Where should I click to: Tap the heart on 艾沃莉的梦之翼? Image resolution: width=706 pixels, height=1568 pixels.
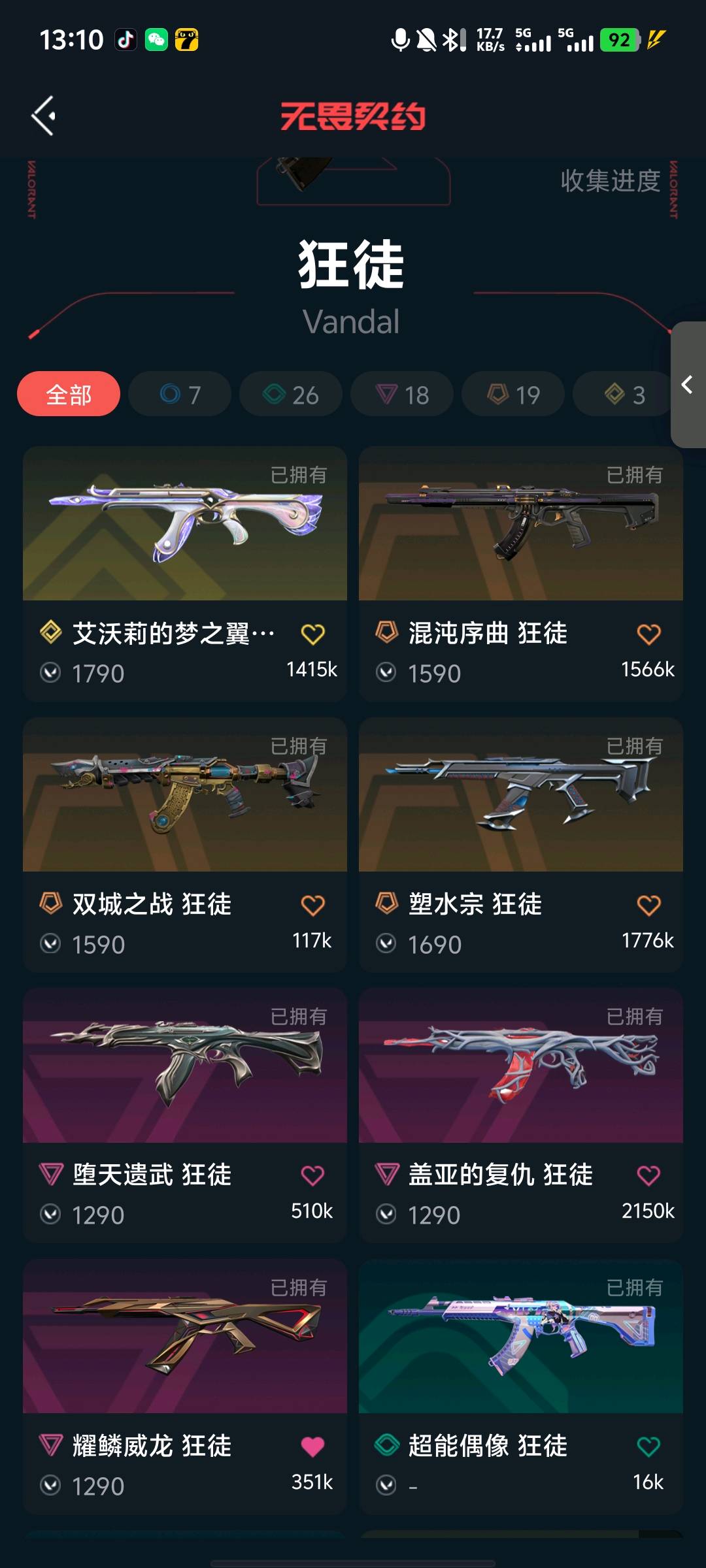312,634
